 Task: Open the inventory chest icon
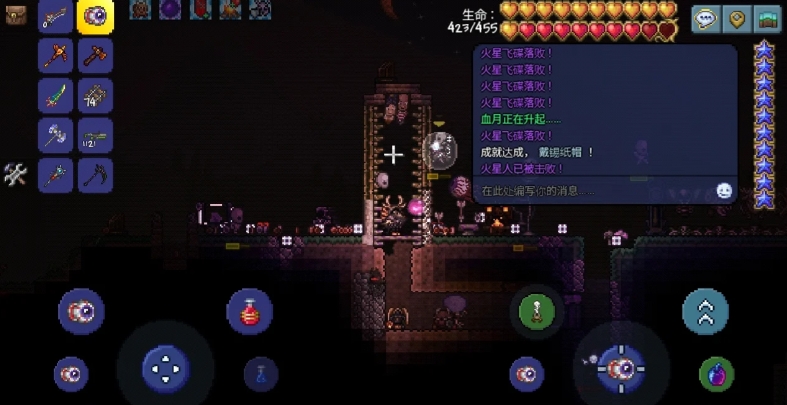click(15, 15)
